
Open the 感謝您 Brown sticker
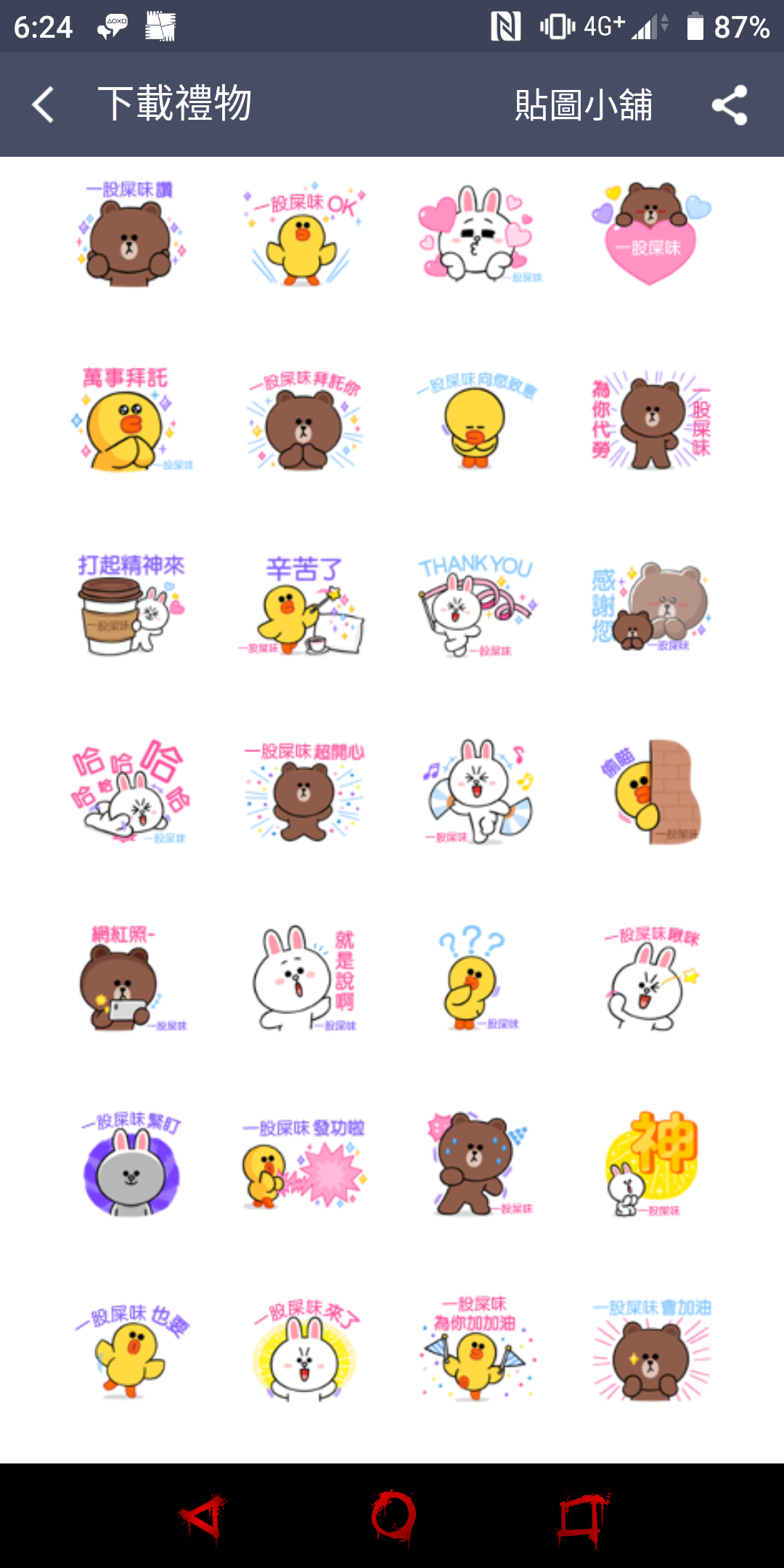(650, 606)
